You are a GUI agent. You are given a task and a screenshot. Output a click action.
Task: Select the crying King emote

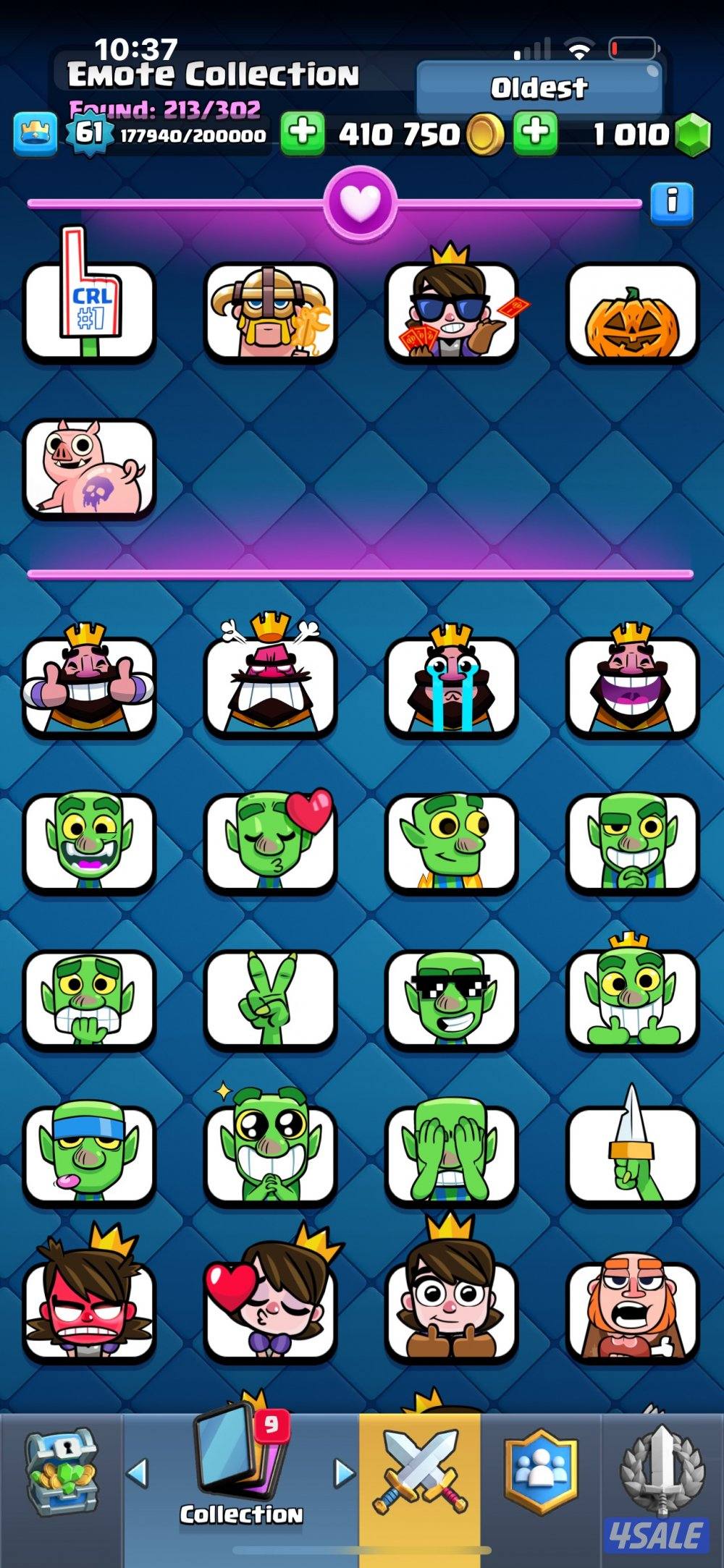pos(451,684)
